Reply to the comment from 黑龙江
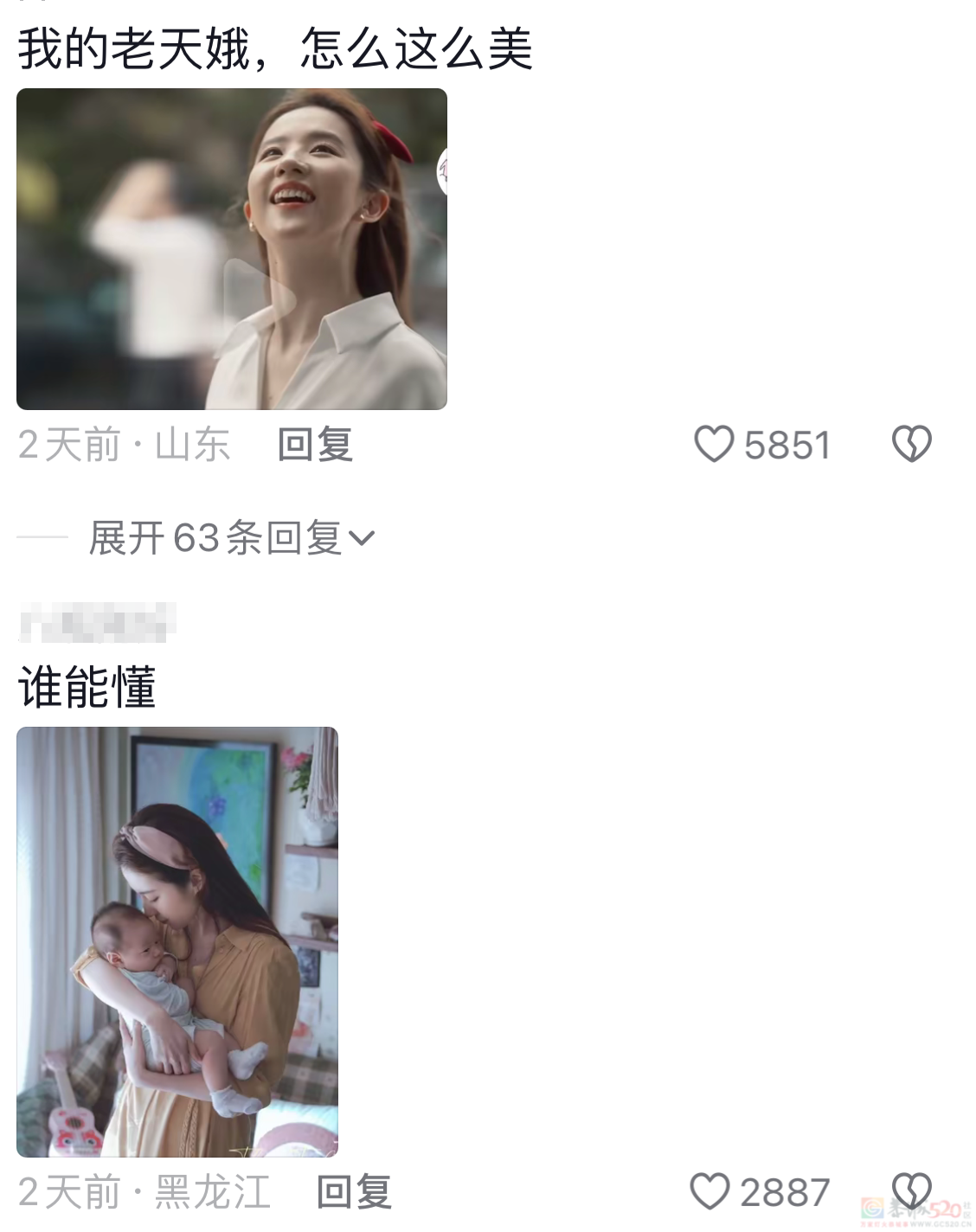Viewport: 976px width, 1232px height. coord(354,1192)
